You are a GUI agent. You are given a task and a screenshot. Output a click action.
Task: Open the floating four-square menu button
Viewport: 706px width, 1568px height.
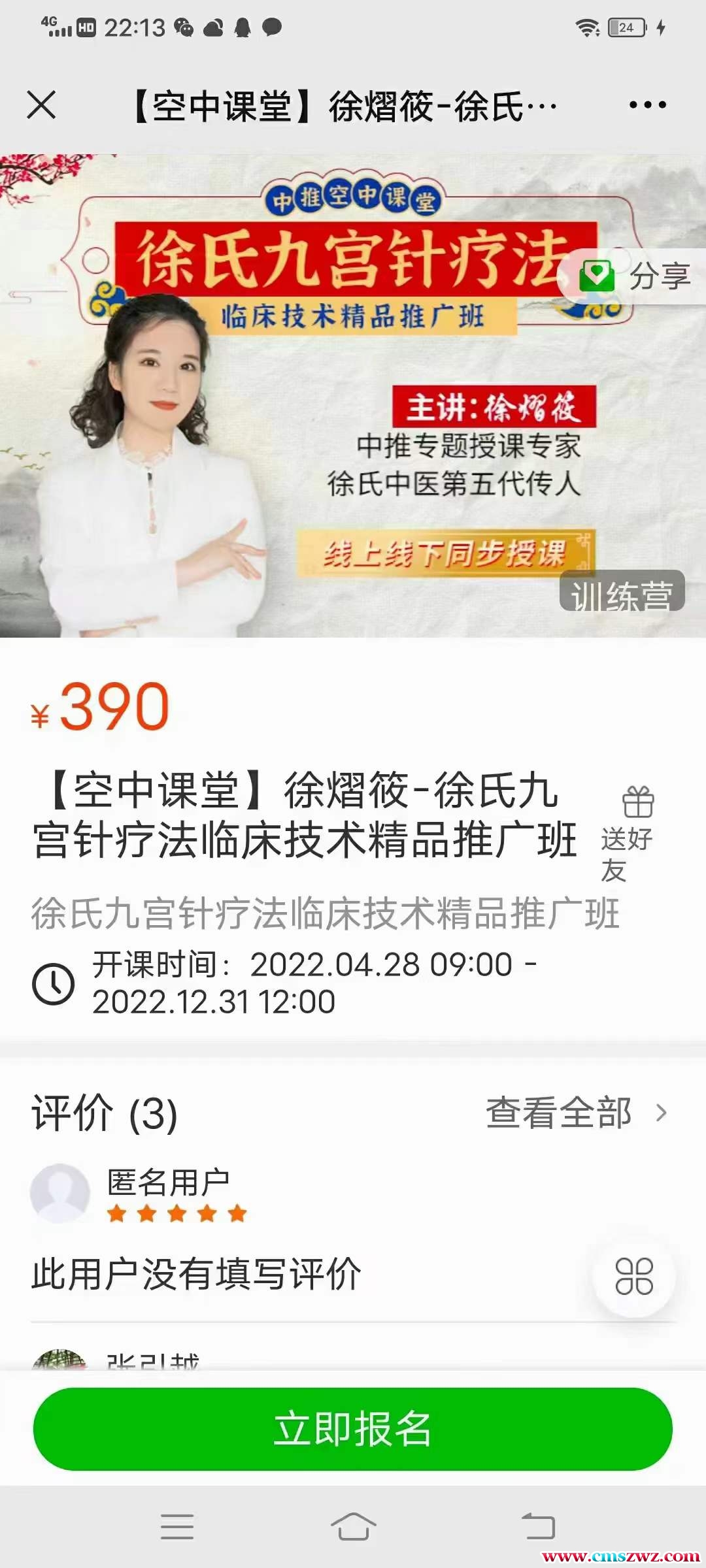pos(633,1276)
